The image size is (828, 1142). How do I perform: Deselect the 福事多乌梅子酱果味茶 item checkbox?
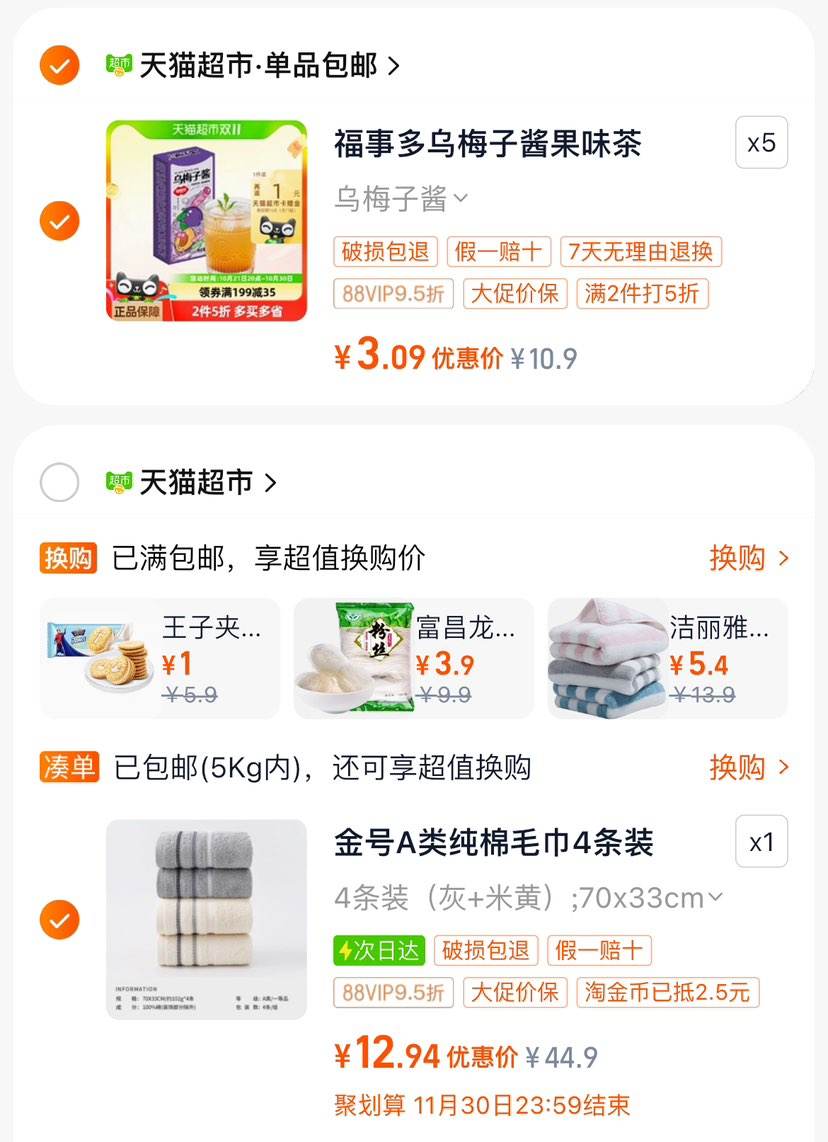[x=59, y=220]
